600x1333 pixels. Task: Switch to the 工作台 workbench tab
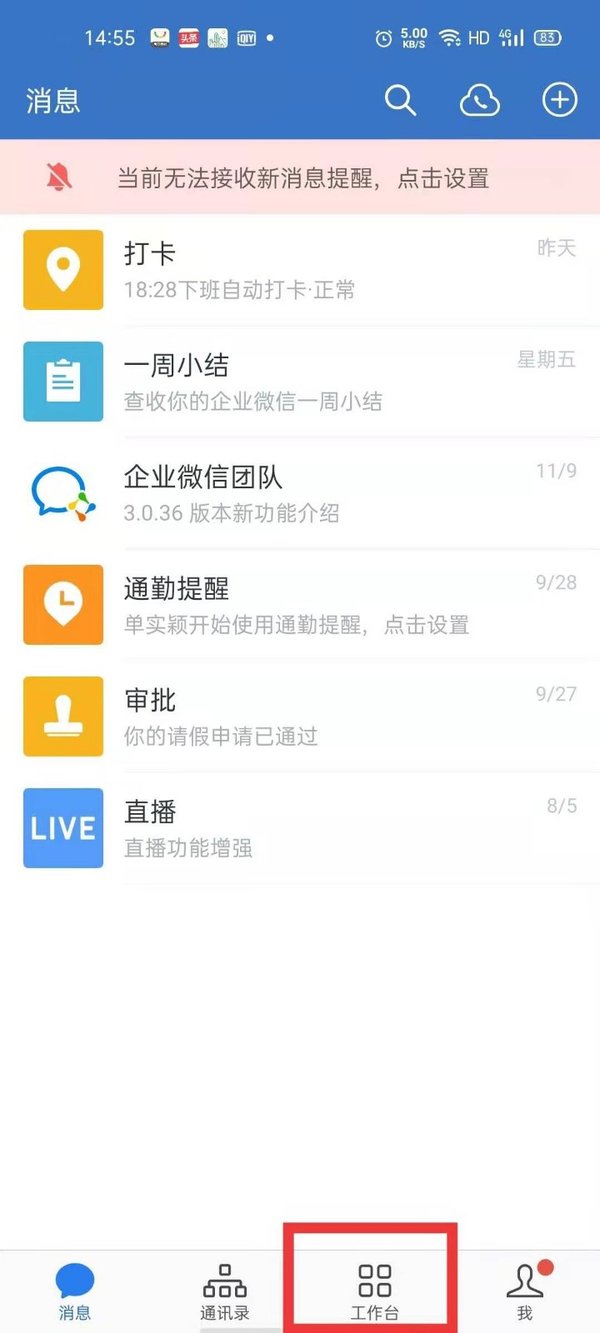tap(375, 1291)
